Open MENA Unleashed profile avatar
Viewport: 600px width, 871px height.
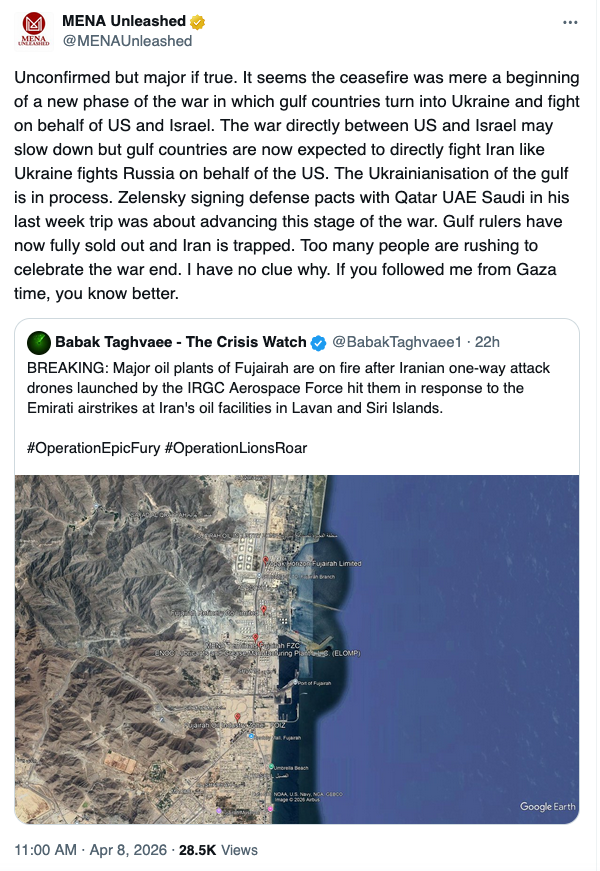coord(36,30)
